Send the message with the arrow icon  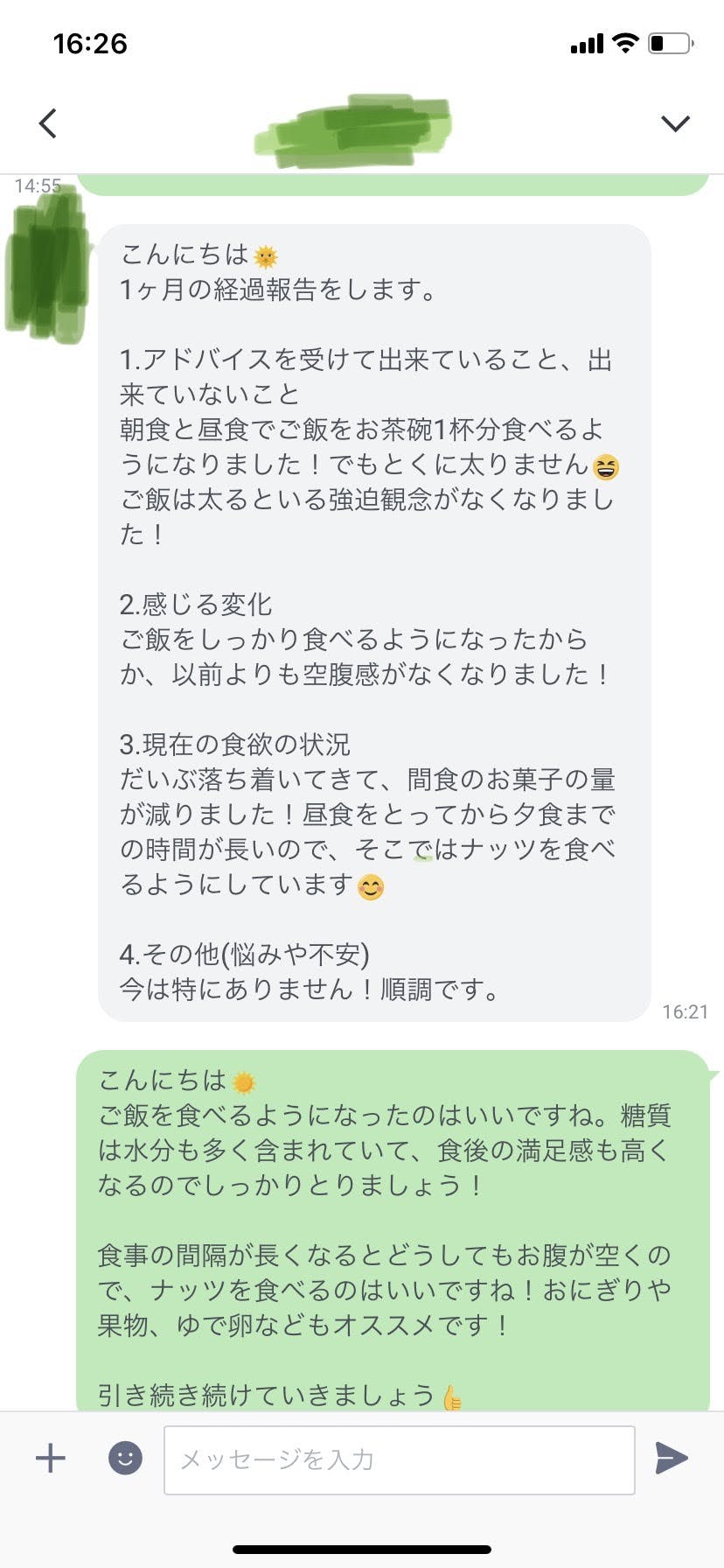[672, 1458]
